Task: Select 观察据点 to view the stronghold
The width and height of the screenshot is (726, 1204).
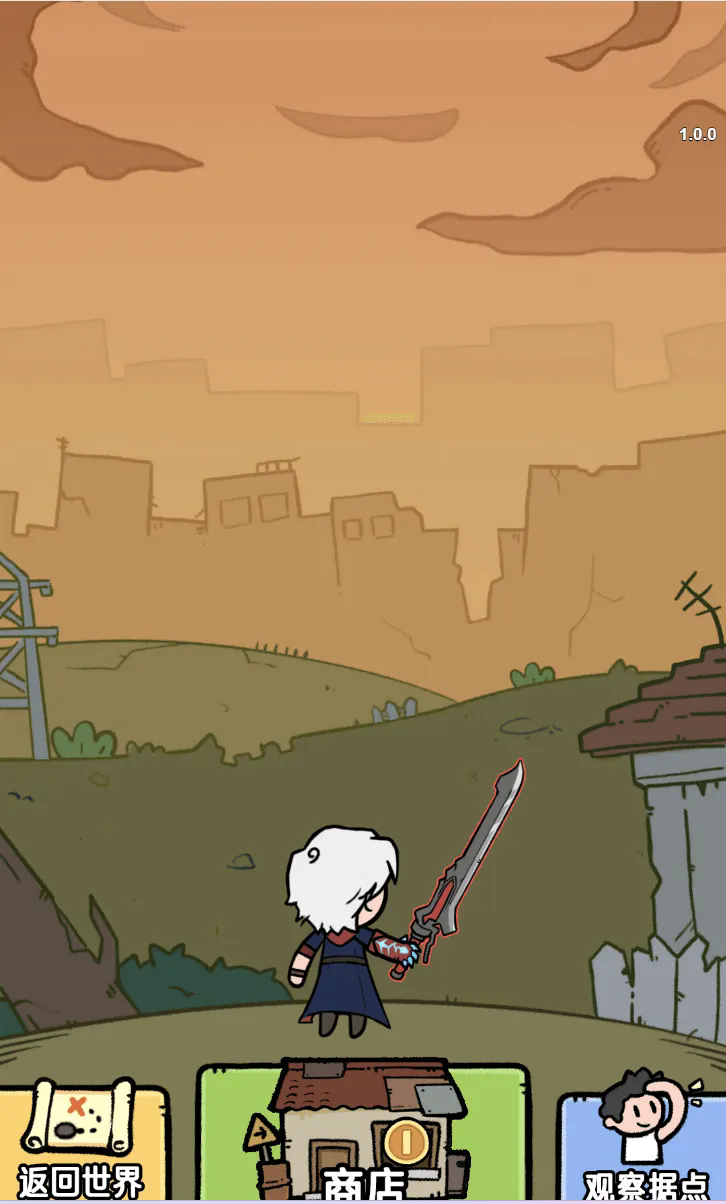Action: 645,1145
